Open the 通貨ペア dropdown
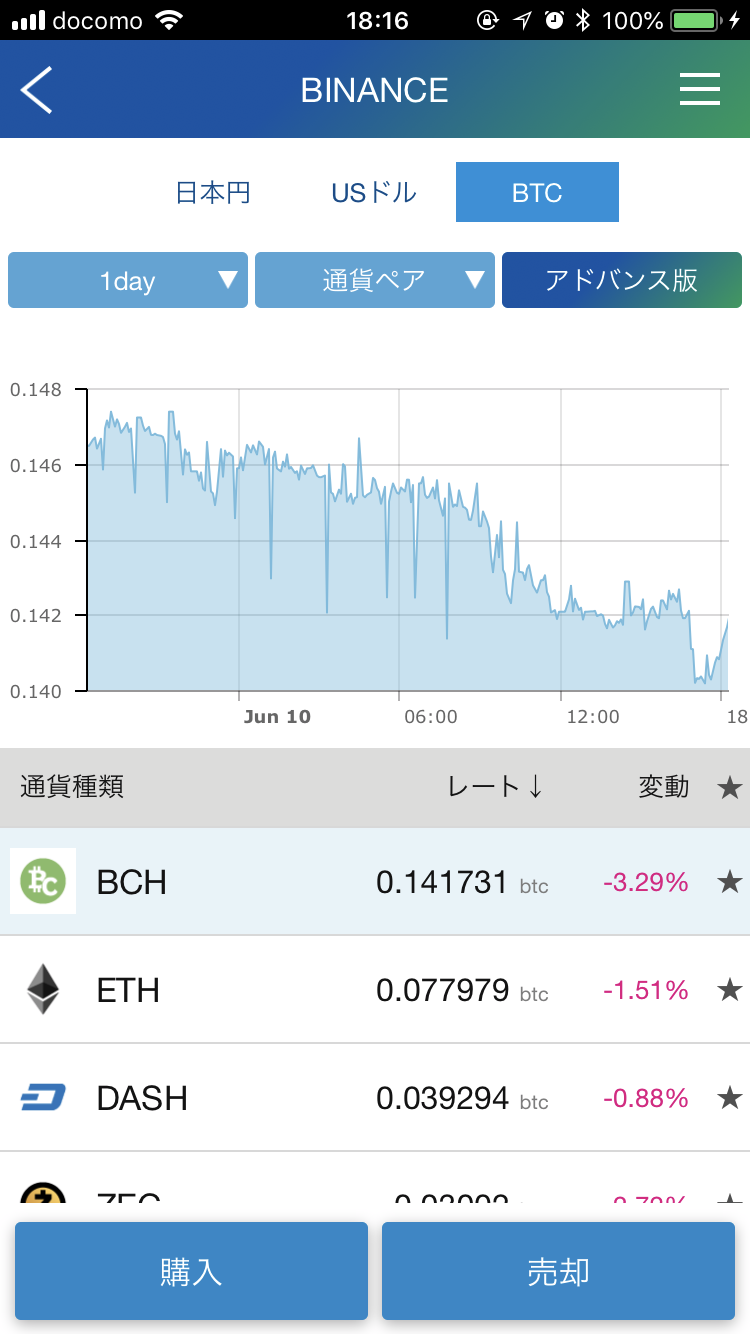Image resolution: width=750 pixels, height=1334 pixels. click(x=375, y=280)
